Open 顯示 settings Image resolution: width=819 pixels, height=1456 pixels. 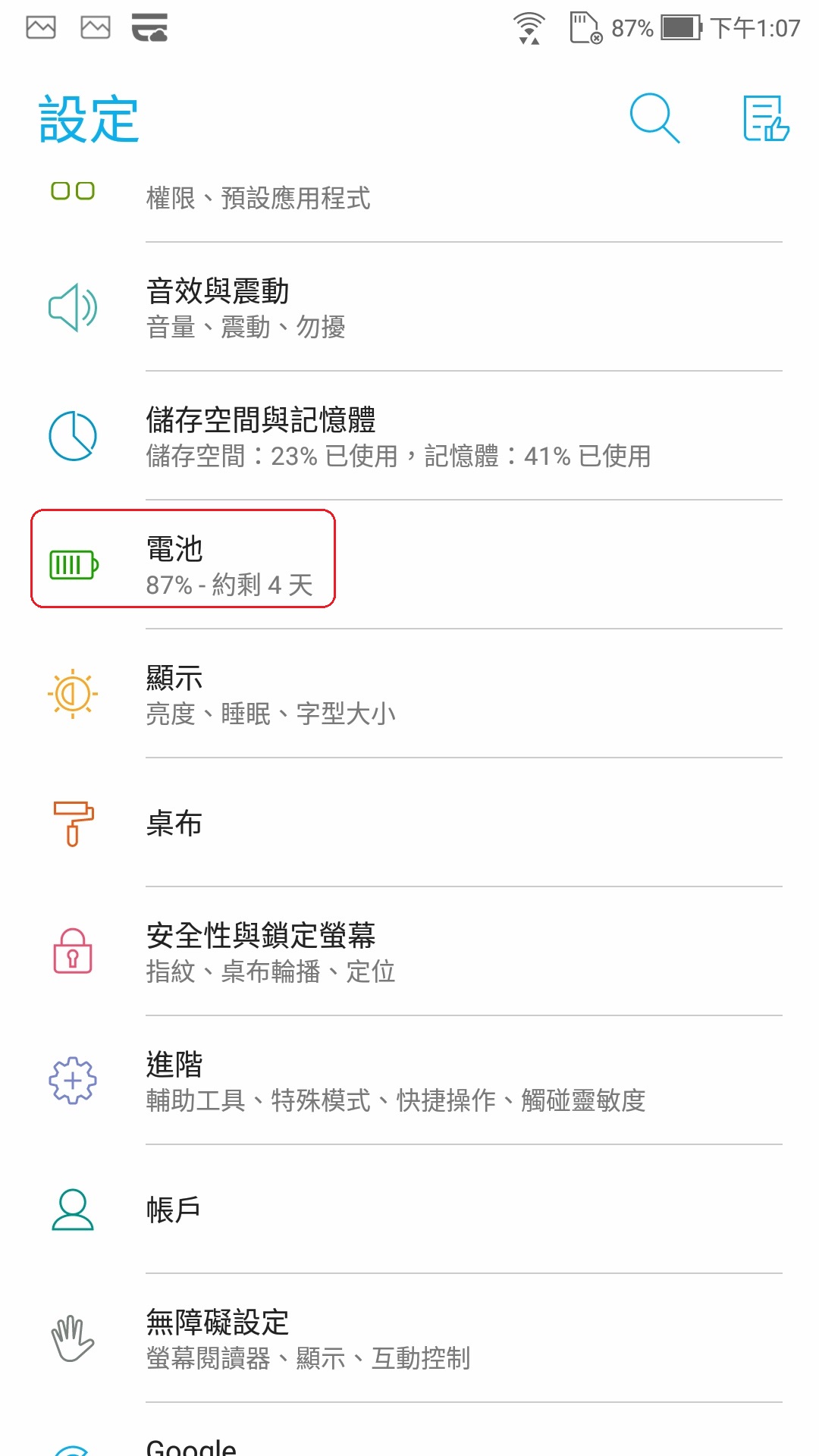pyautogui.click(x=409, y=694)
